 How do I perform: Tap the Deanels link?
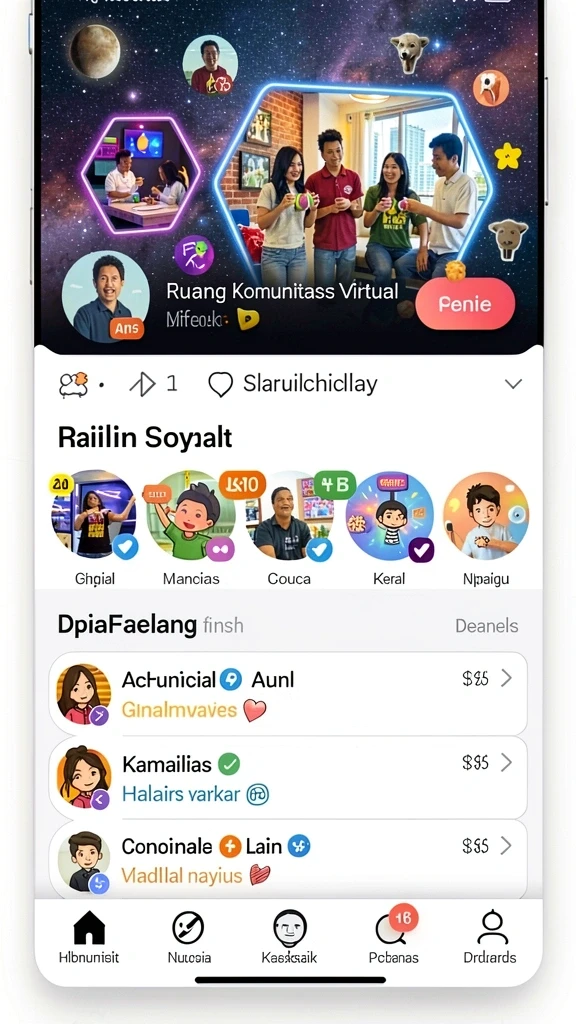pos(487,626)
